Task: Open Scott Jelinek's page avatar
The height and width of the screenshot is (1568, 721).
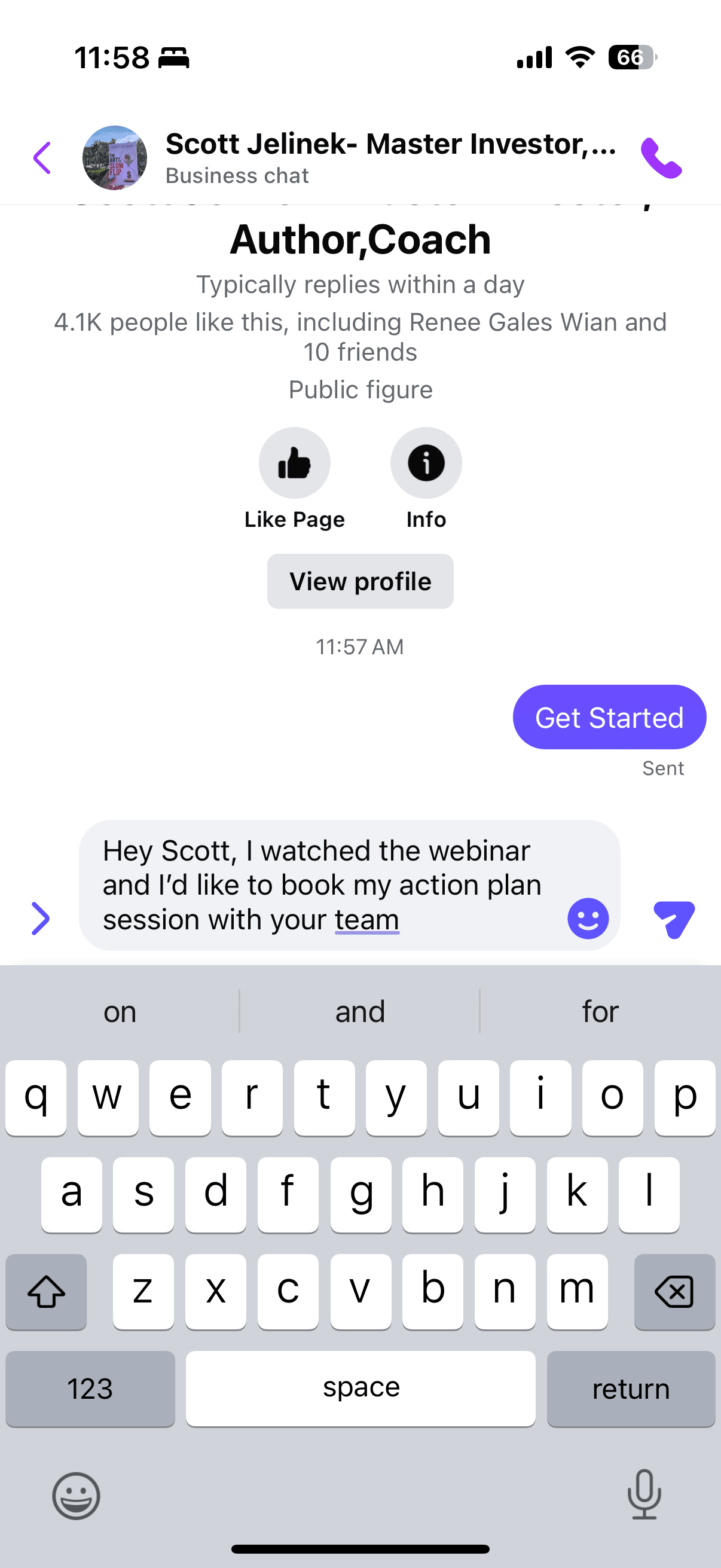Action: point(114,158)
